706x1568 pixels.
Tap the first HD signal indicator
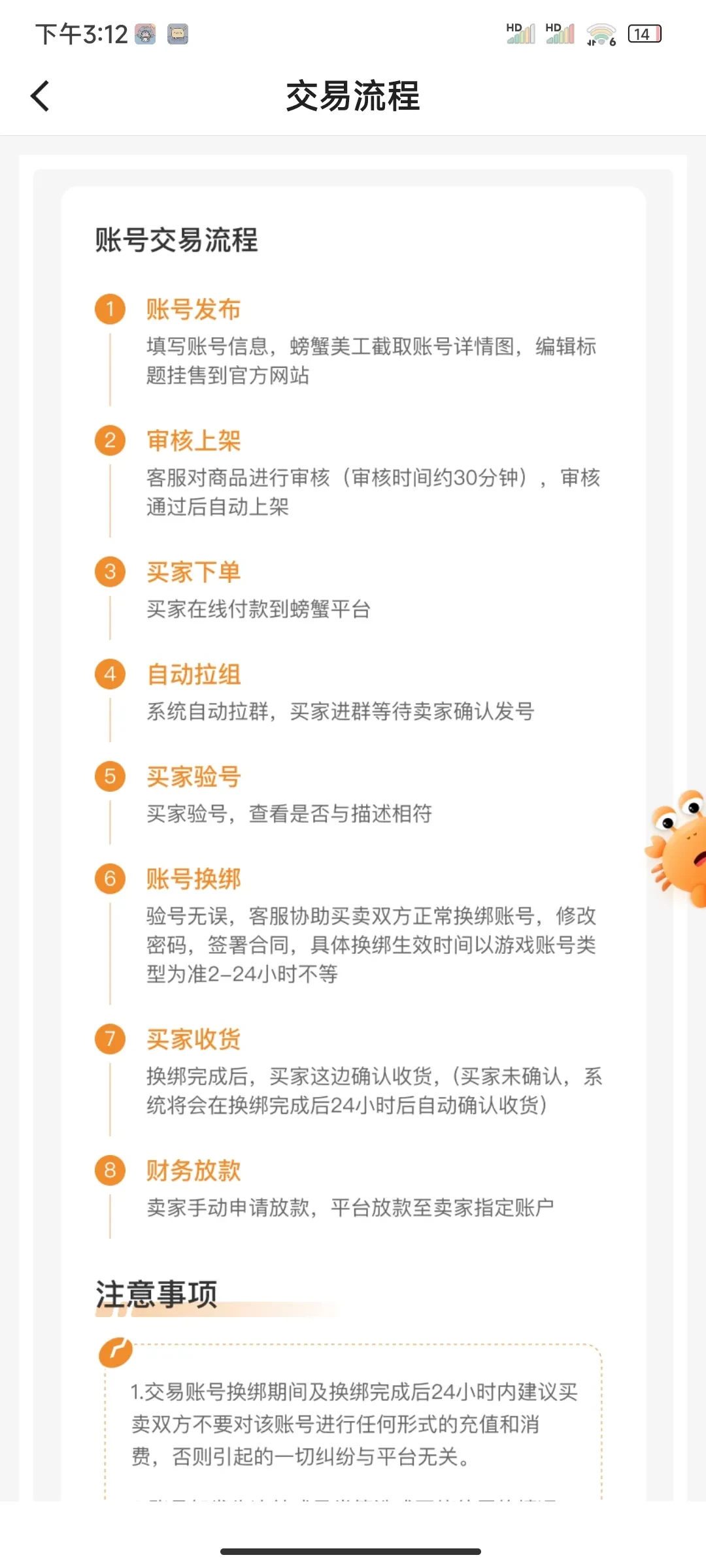pyautogui.click(x=518, y=33)
